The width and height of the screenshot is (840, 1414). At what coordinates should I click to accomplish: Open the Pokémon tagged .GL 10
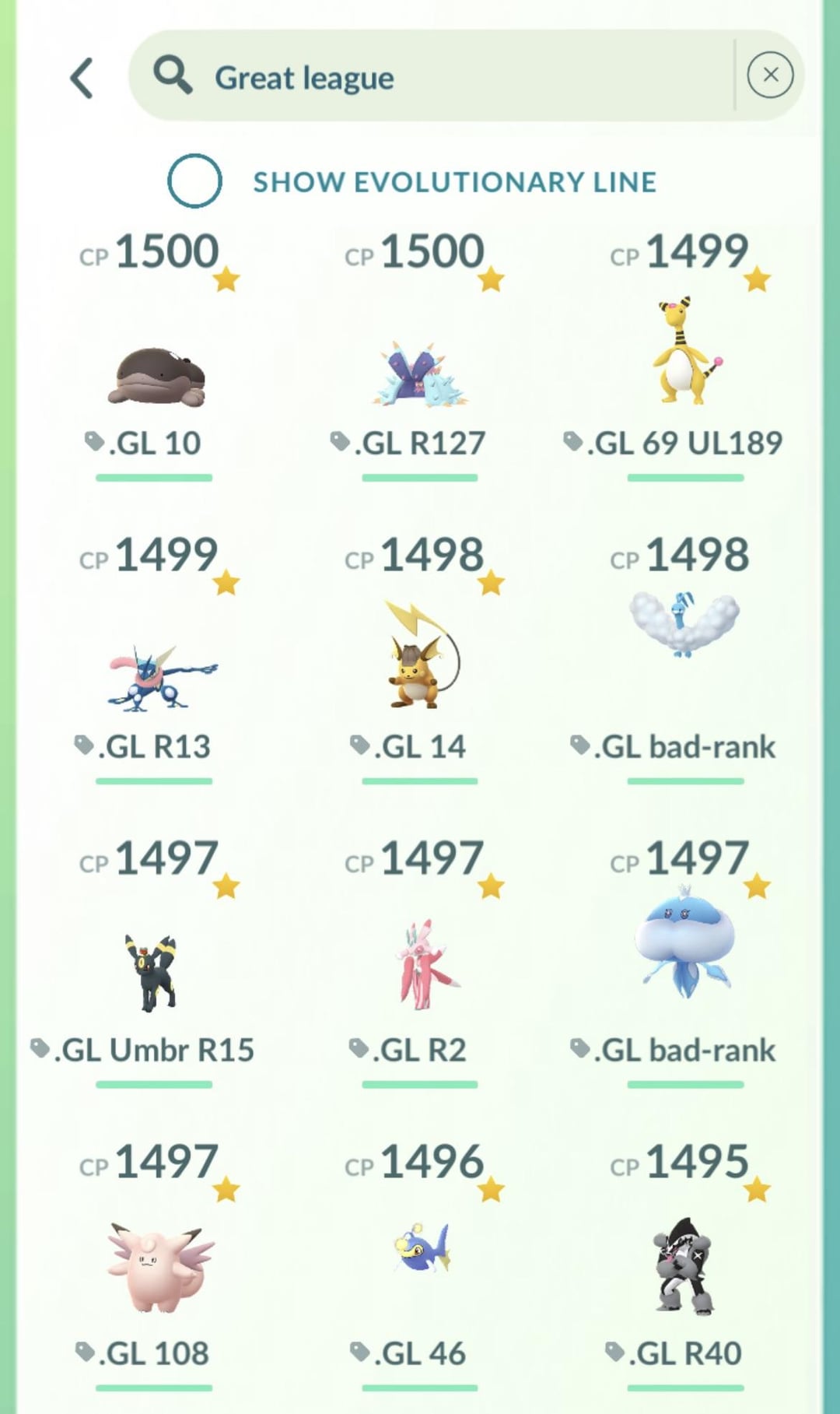coord(155,354)
